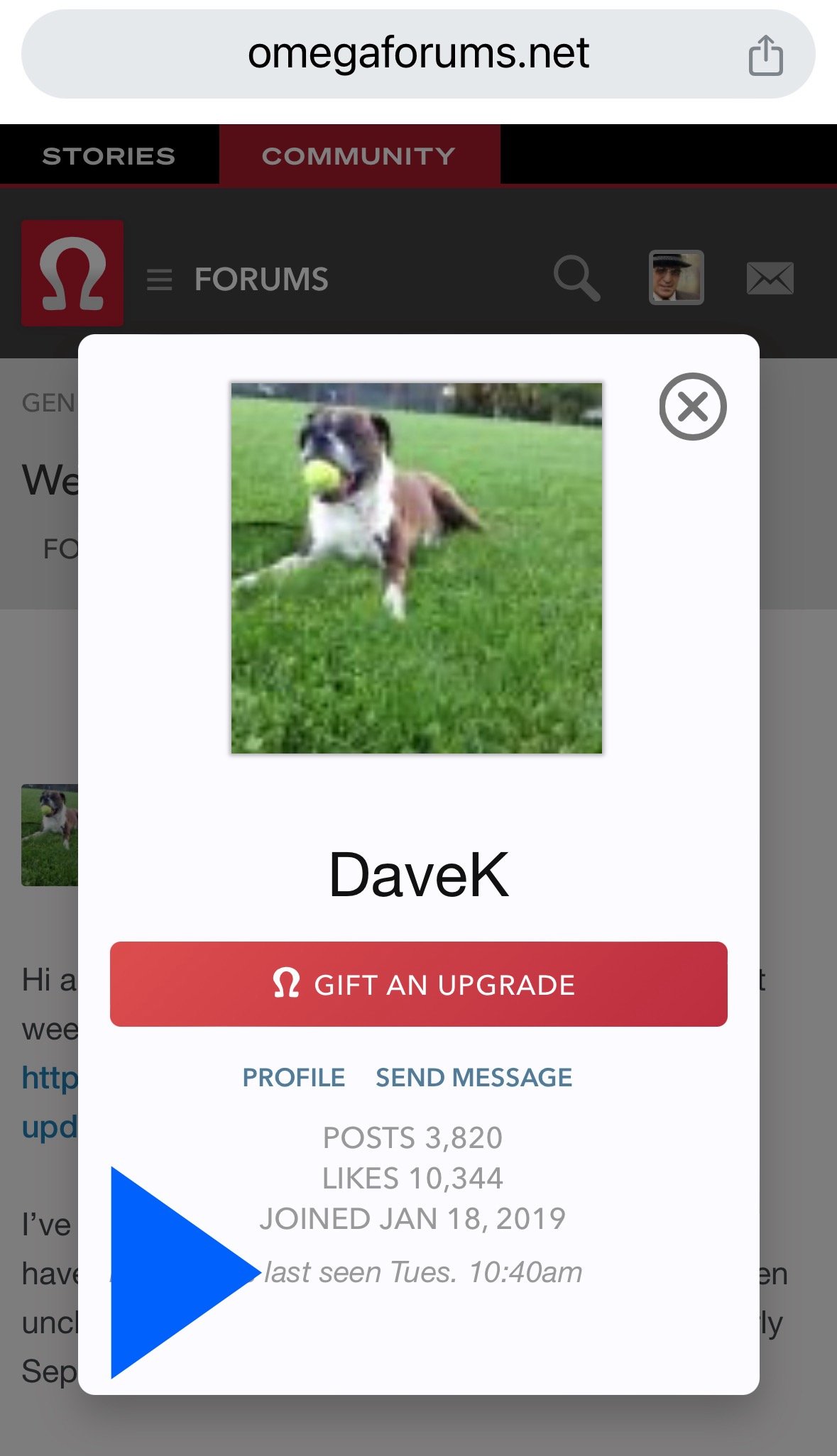Close the DaveK profile popup
This screenshot has height=1456, width=837.
692,407
